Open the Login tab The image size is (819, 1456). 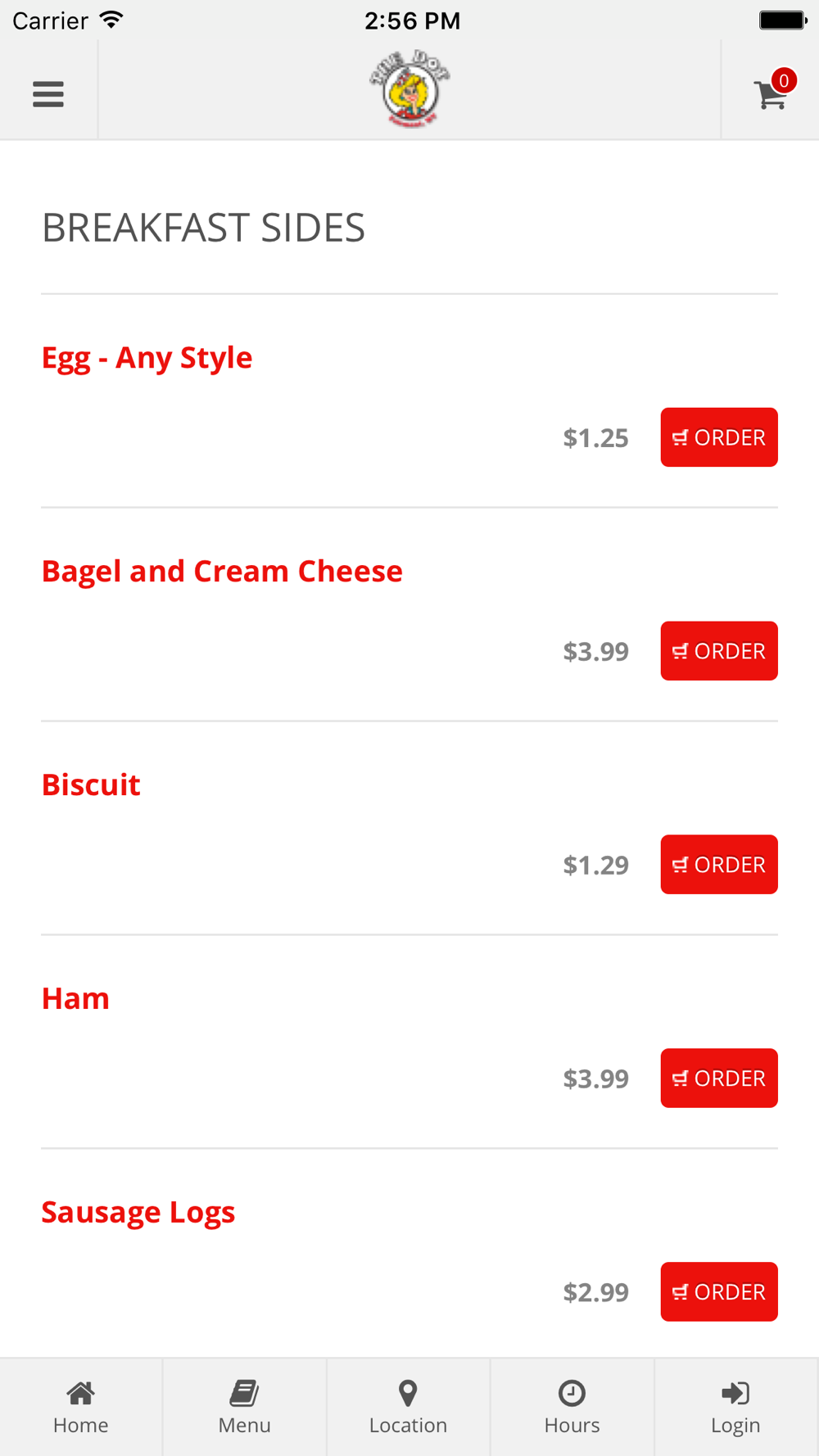(x=736, y=1408)
